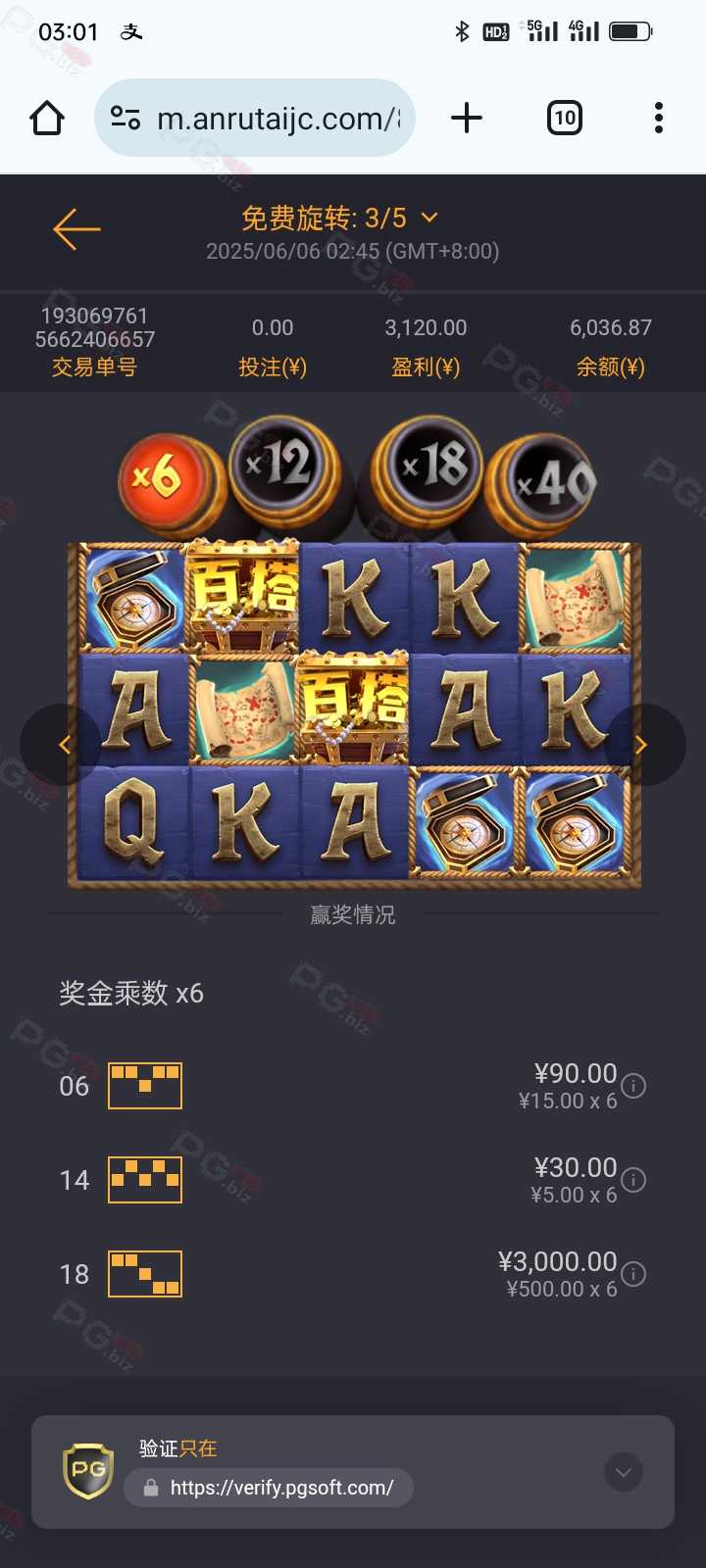Viewport: 706px width, 1568px height.
Task: Open the tab switcher showing 10 tabs
Action: tap(564, 118)
